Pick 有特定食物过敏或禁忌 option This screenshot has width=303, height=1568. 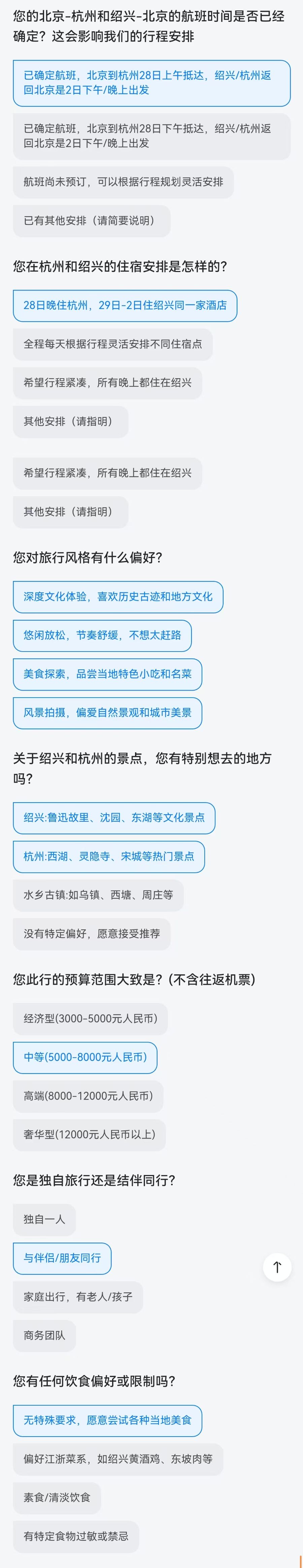tap(76, 1536)
